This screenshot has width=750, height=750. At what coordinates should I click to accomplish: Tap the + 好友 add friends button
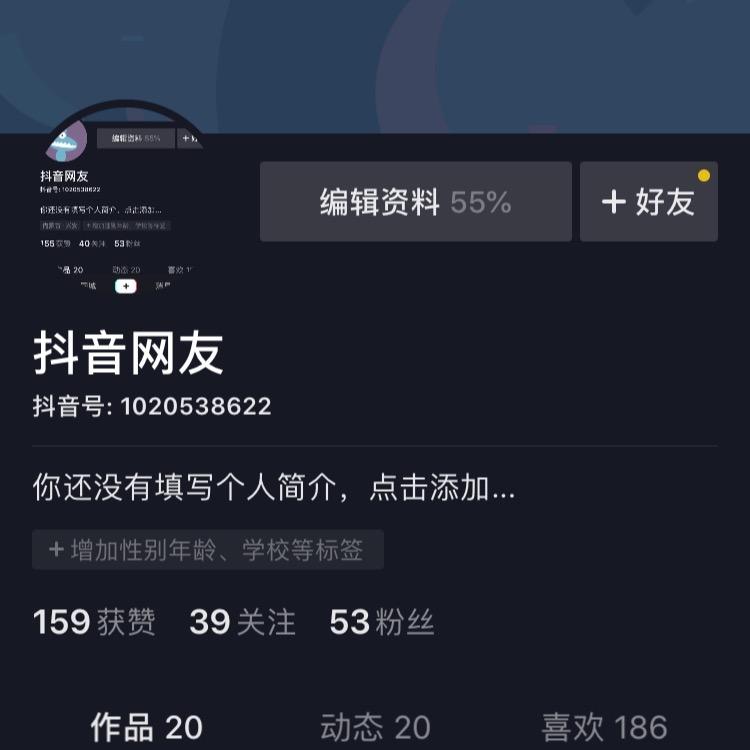pyautogui.click(x=648, y=202)
